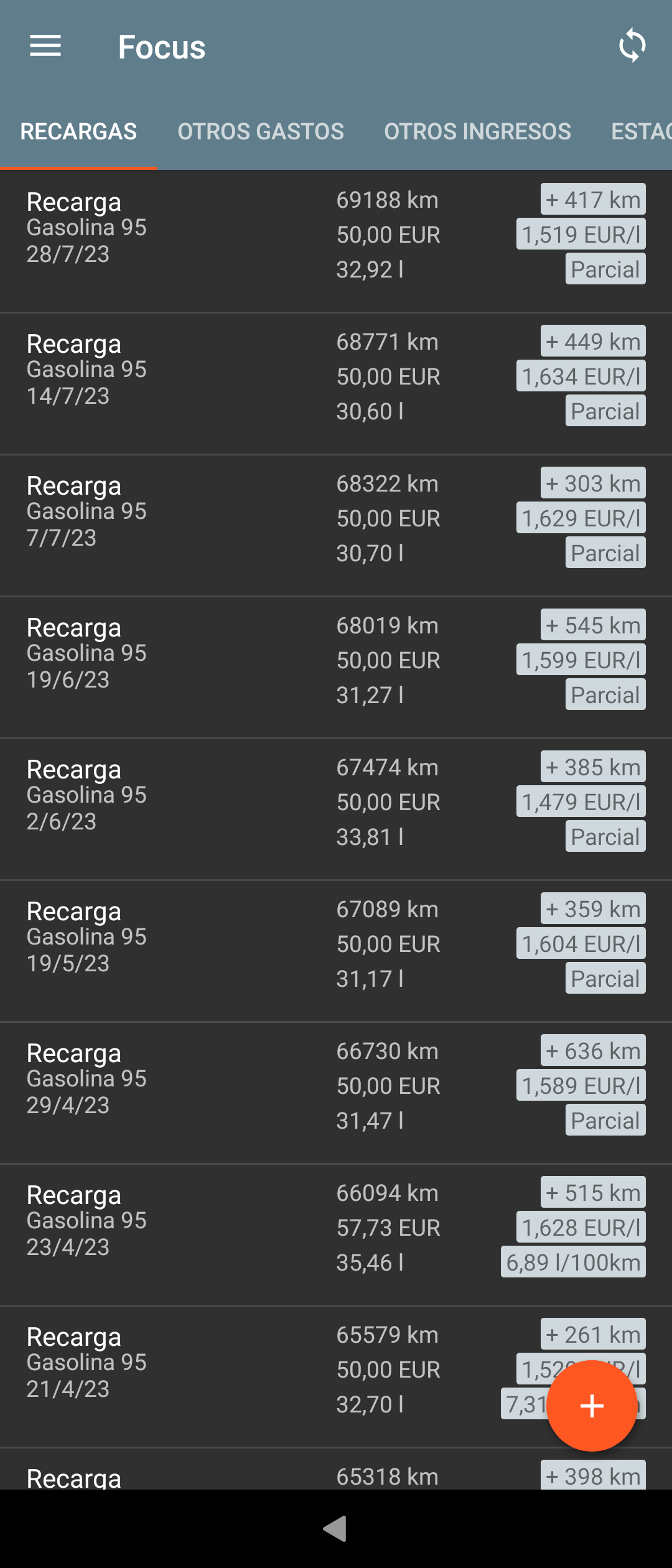
Task: View the 7/7/23 refuel entry
Action: (x=249, y=525)
